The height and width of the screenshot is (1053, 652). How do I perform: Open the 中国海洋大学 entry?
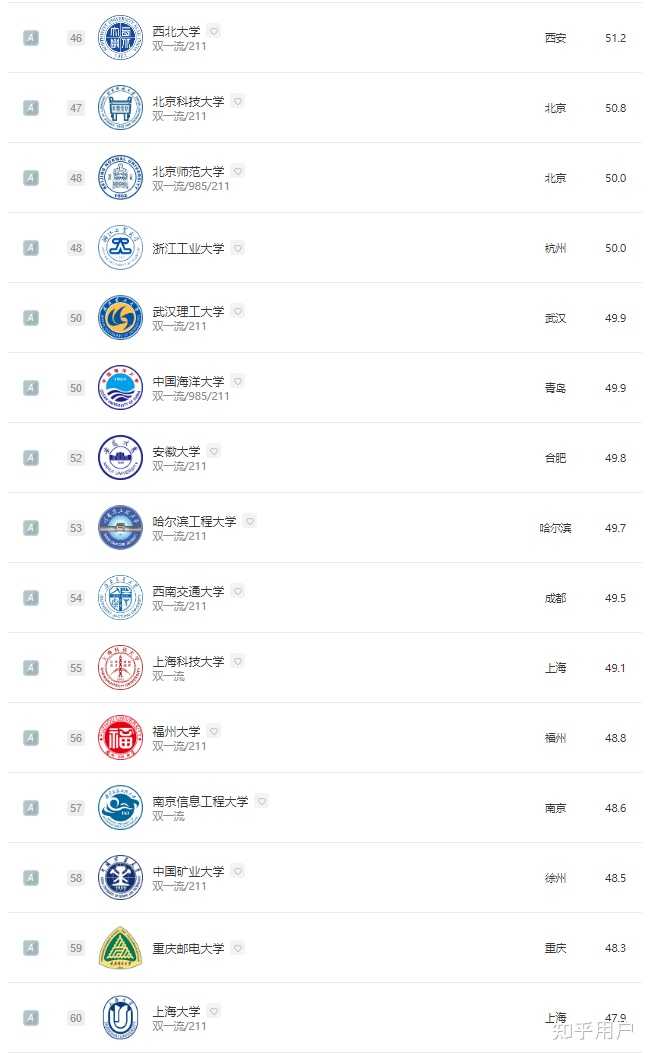tap(188, 381)
